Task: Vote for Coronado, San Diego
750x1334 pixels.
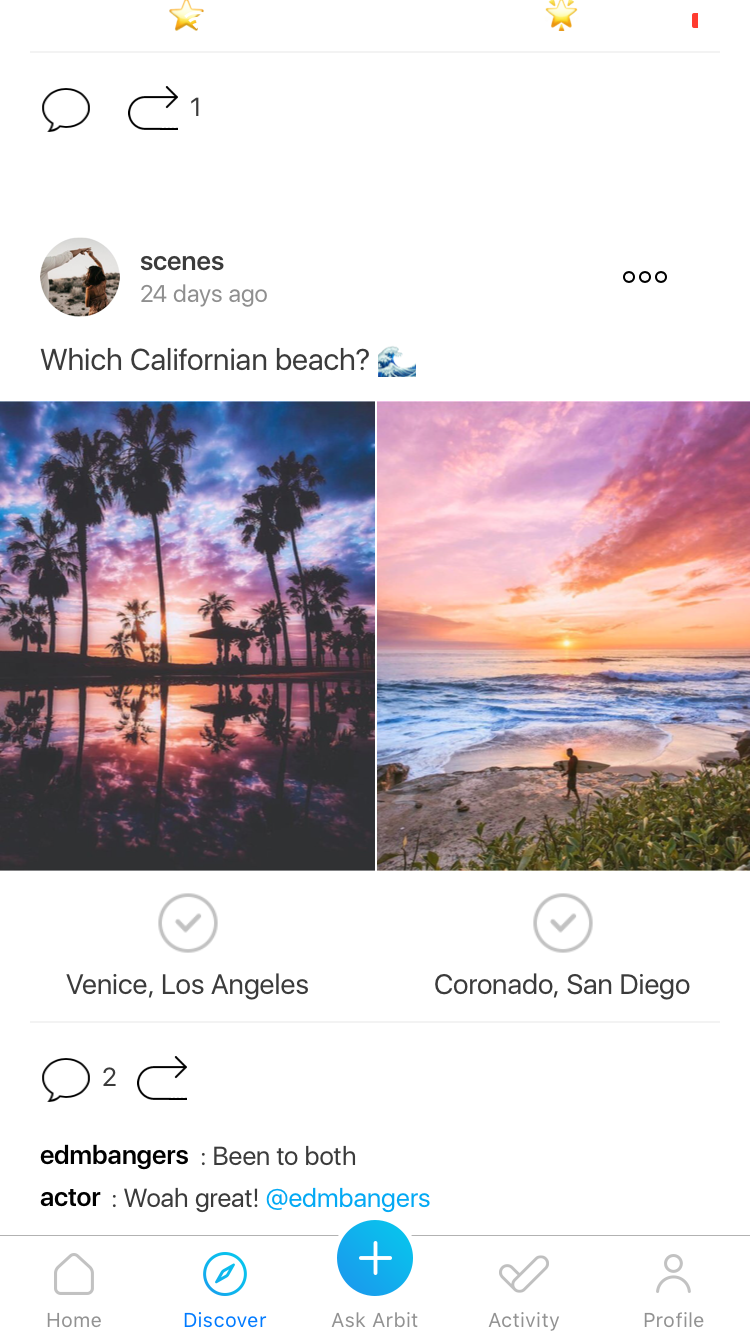Action: click(562, 923)
